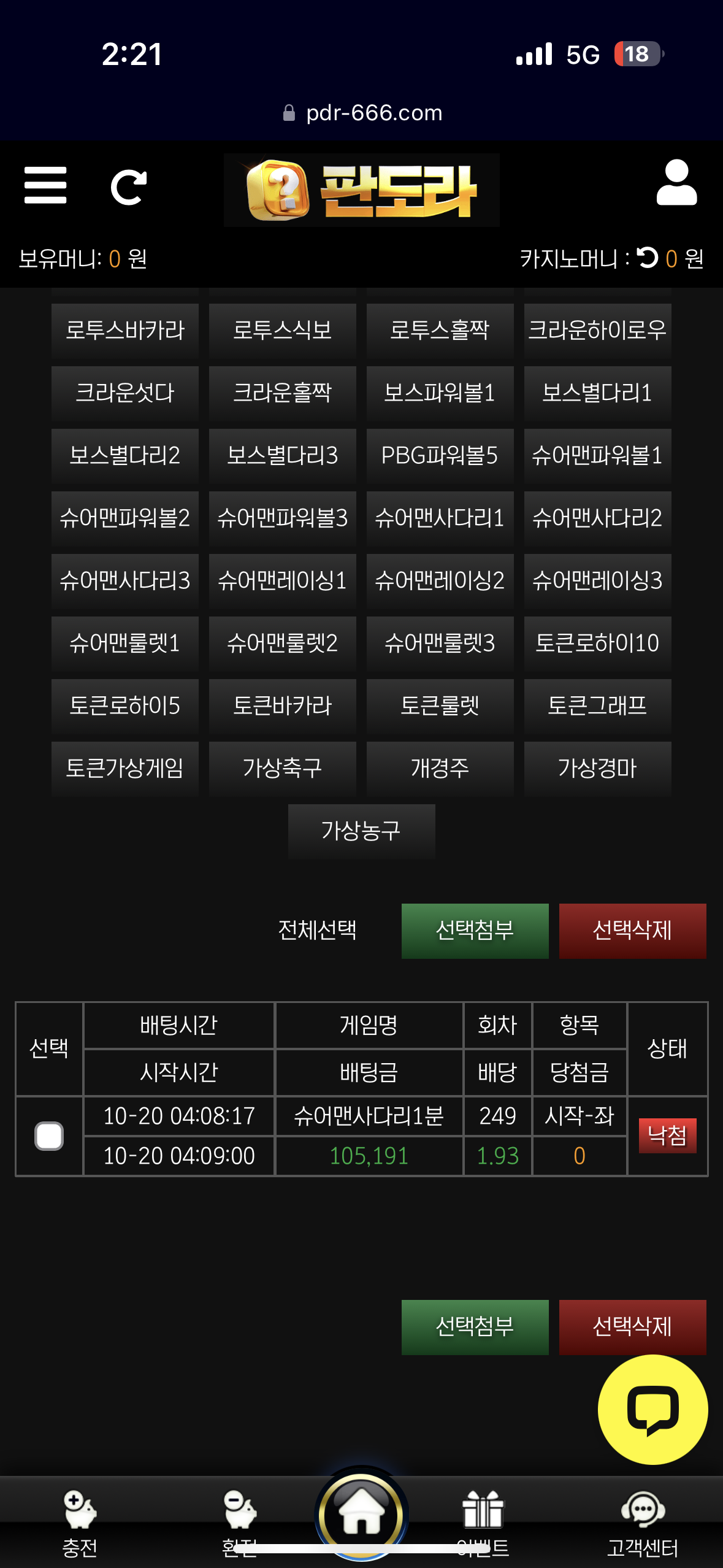The height and width of the screenshot is (1568, 723).
Task: Open the hamburger menu
Action: (x=45, y=185)
